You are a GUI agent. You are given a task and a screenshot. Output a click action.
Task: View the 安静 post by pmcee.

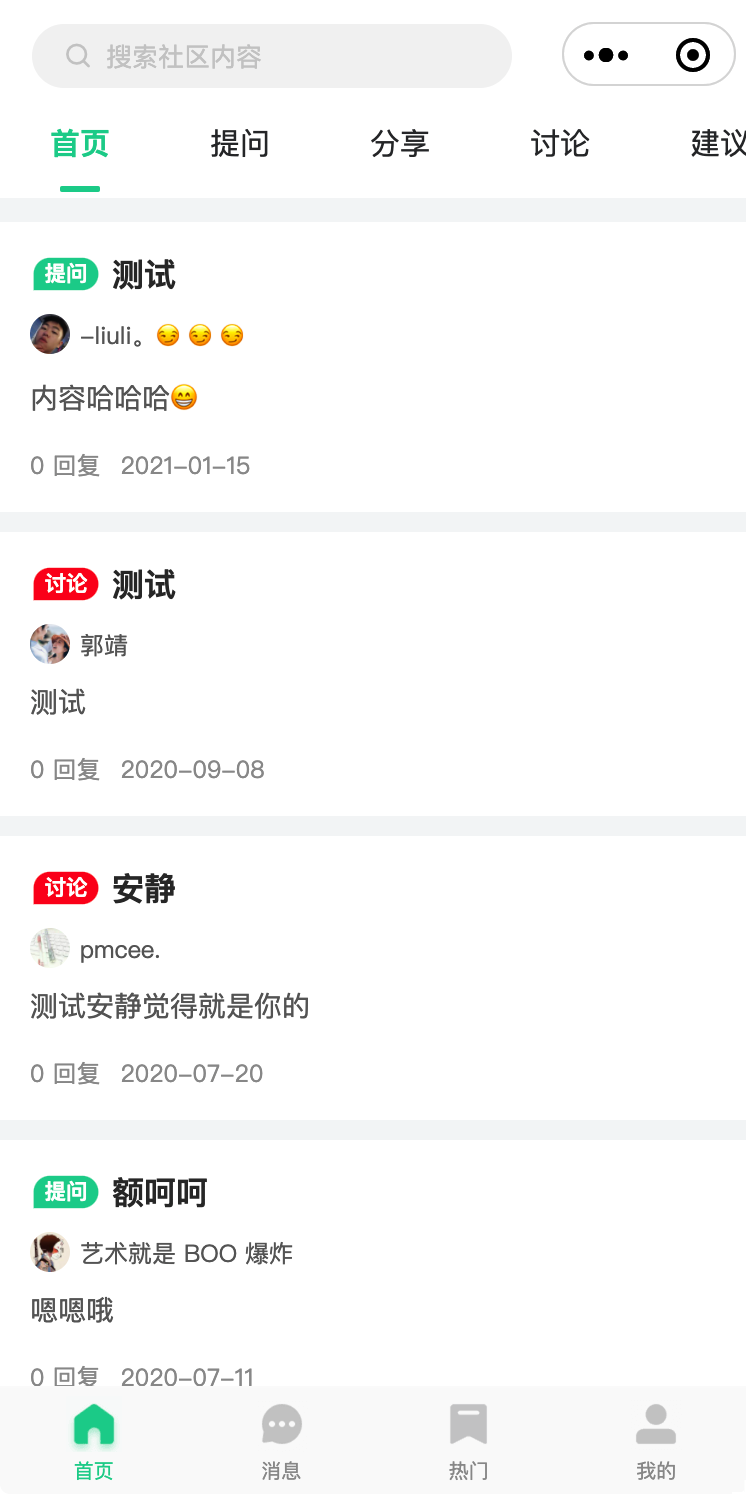click(x=144, y=889)
